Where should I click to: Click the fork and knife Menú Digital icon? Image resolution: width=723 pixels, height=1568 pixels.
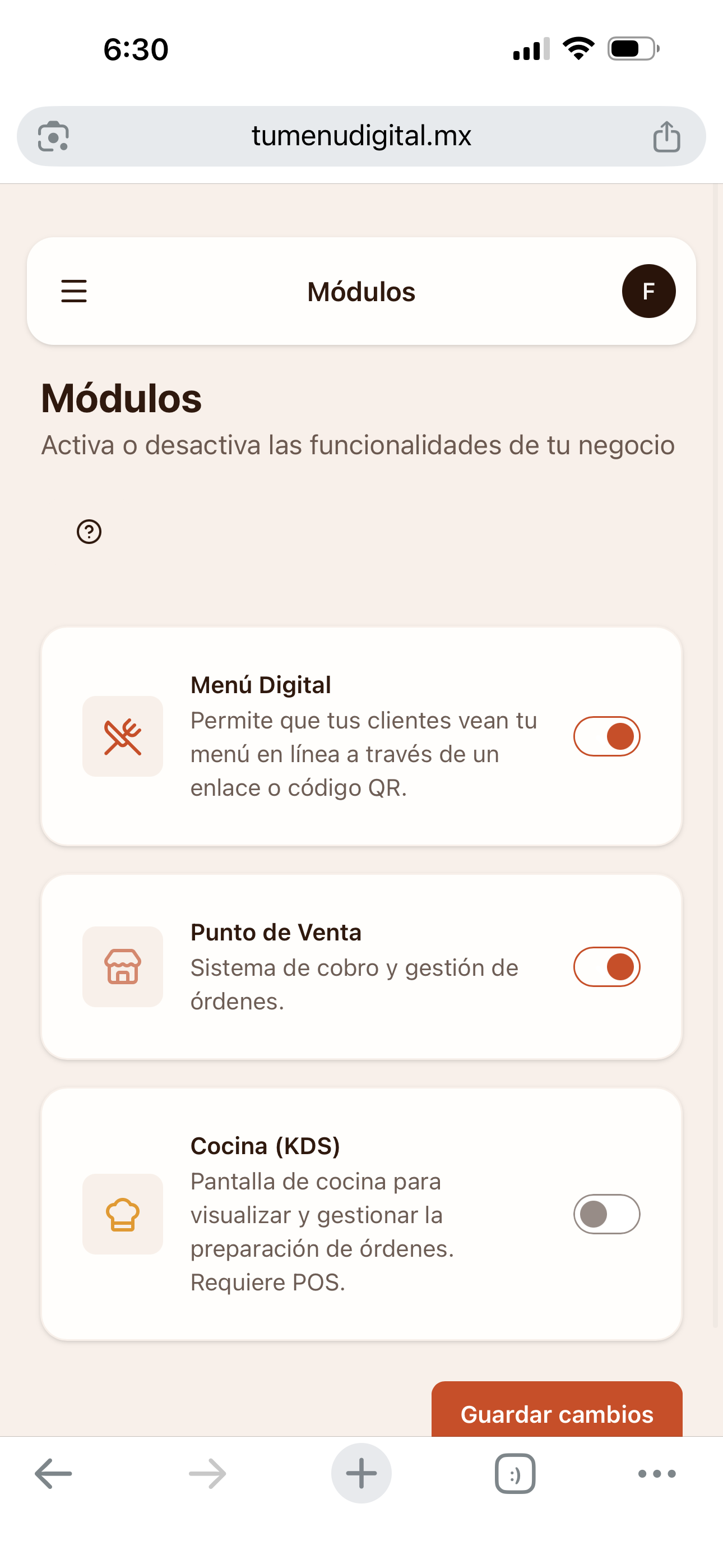point(122,736)
